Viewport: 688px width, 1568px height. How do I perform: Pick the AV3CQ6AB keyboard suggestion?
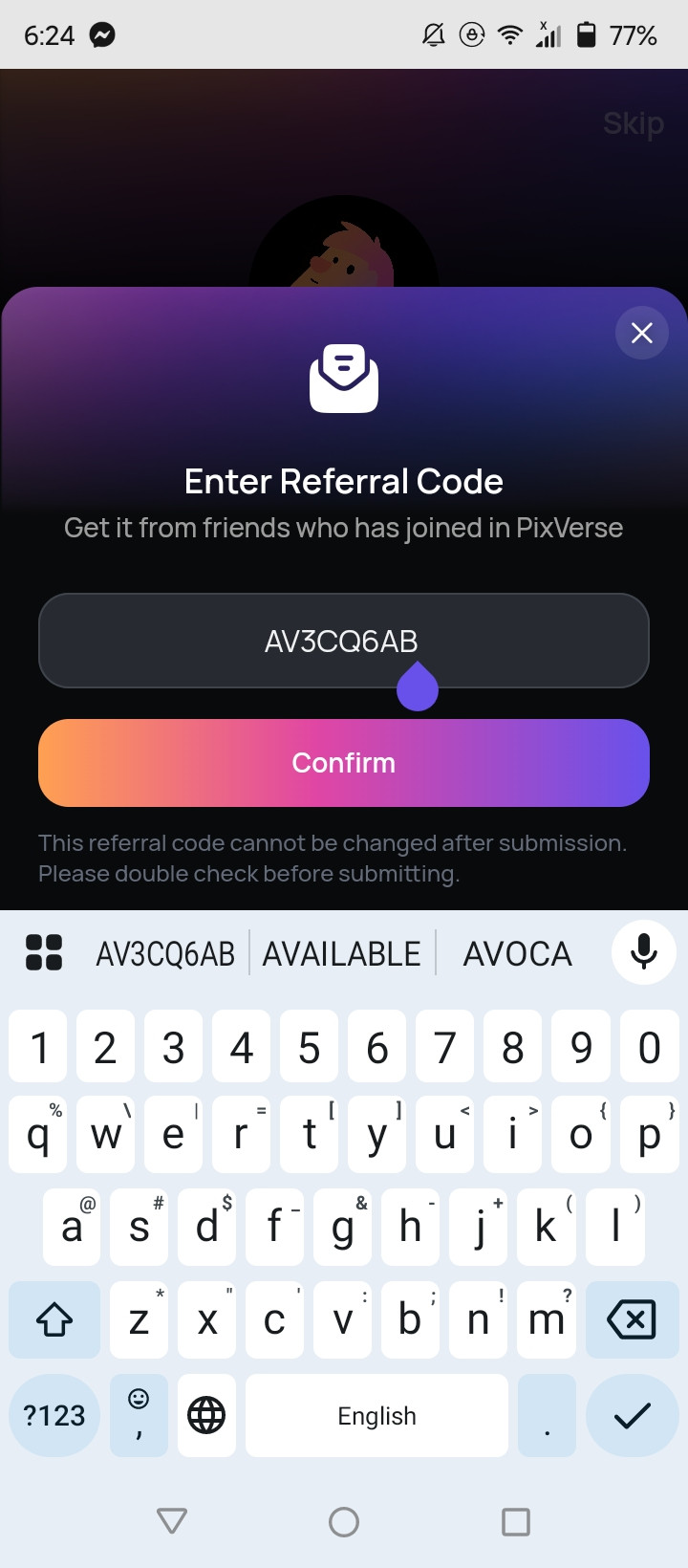[165, 954]
